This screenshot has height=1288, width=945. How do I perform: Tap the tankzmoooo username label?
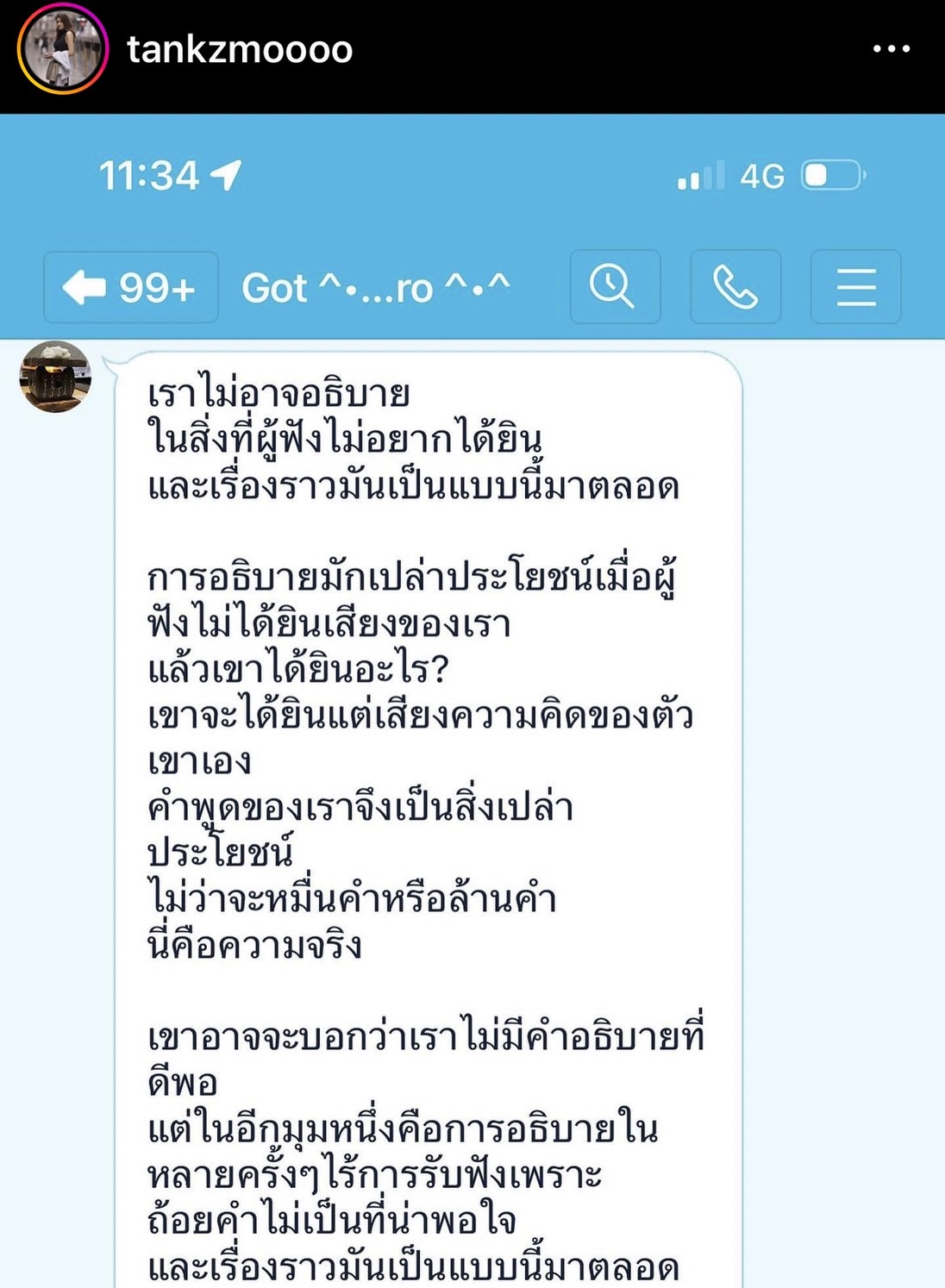(x=238, y=49)
